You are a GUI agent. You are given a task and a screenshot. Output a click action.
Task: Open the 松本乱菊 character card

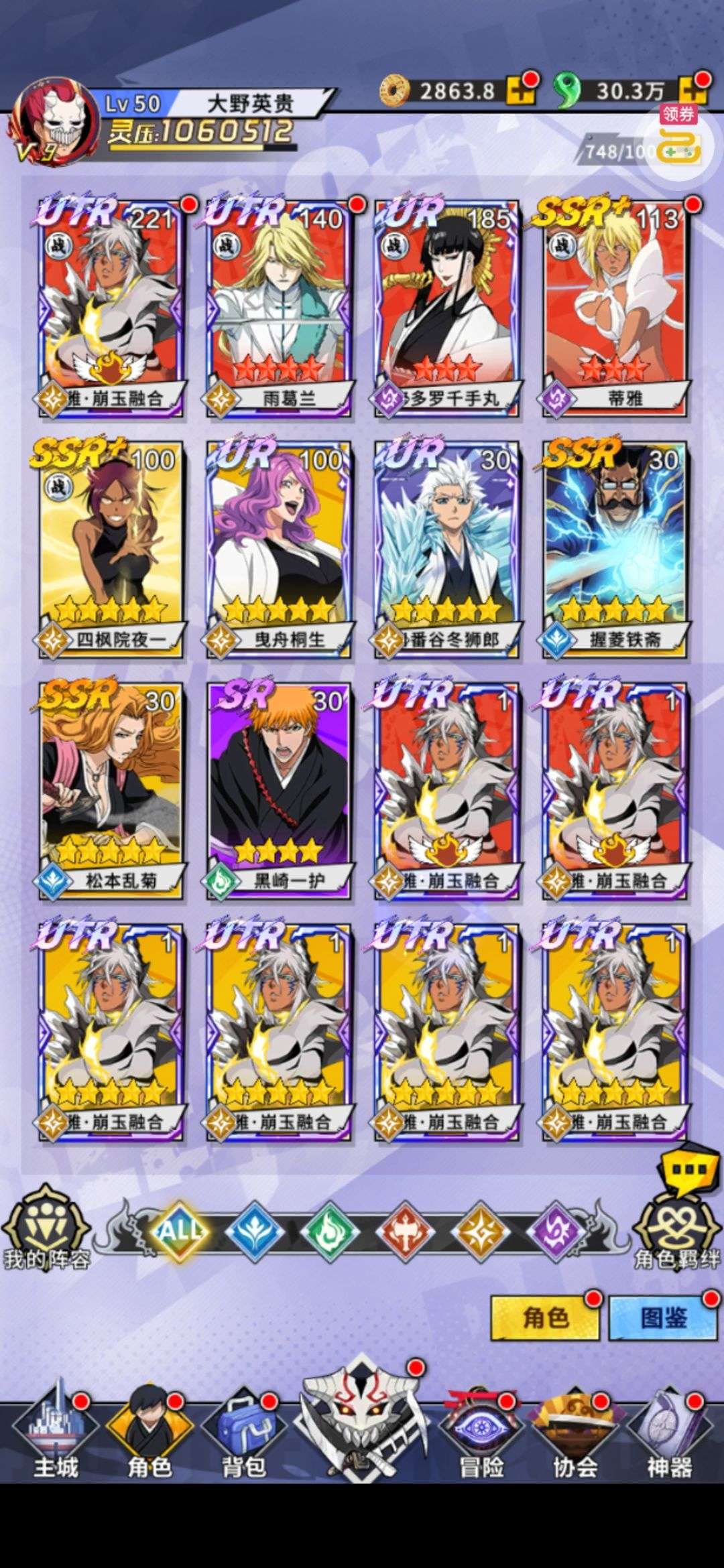tap(111, 791)
